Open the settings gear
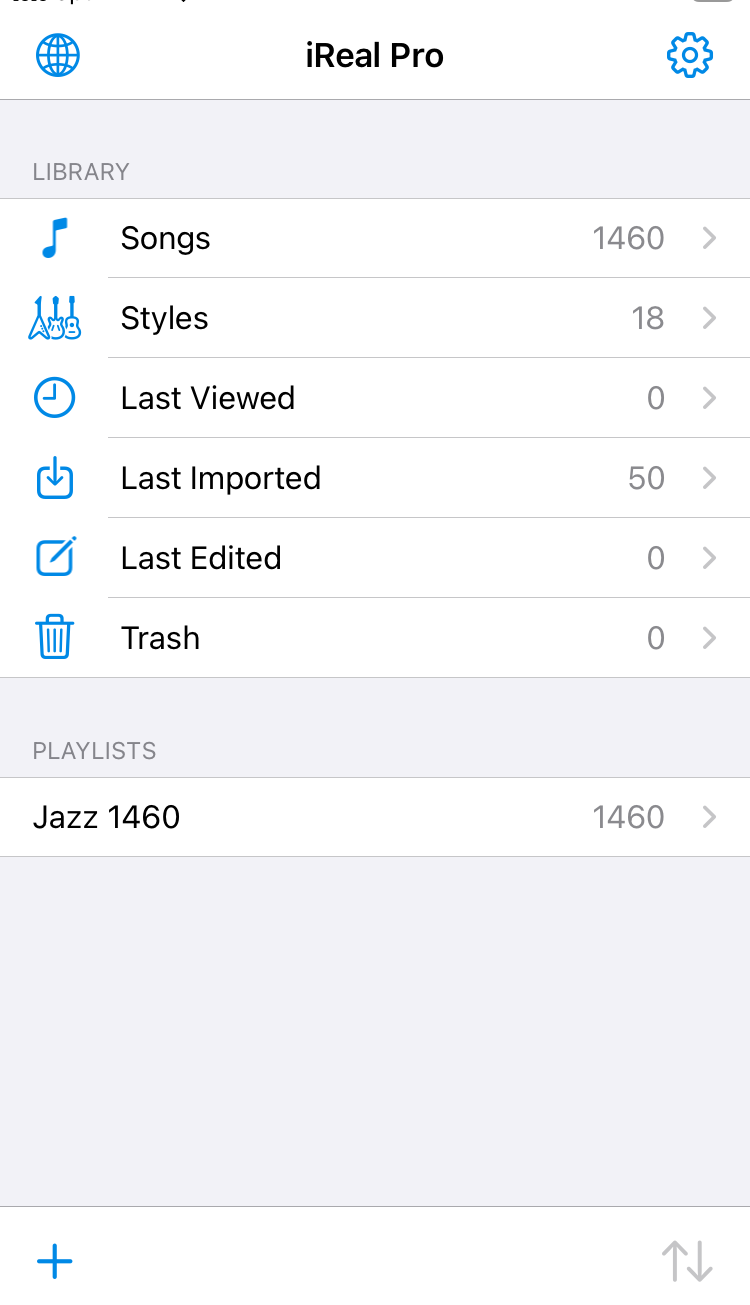The height and width of the screenshot is (1305, 750). pos(689,55)
